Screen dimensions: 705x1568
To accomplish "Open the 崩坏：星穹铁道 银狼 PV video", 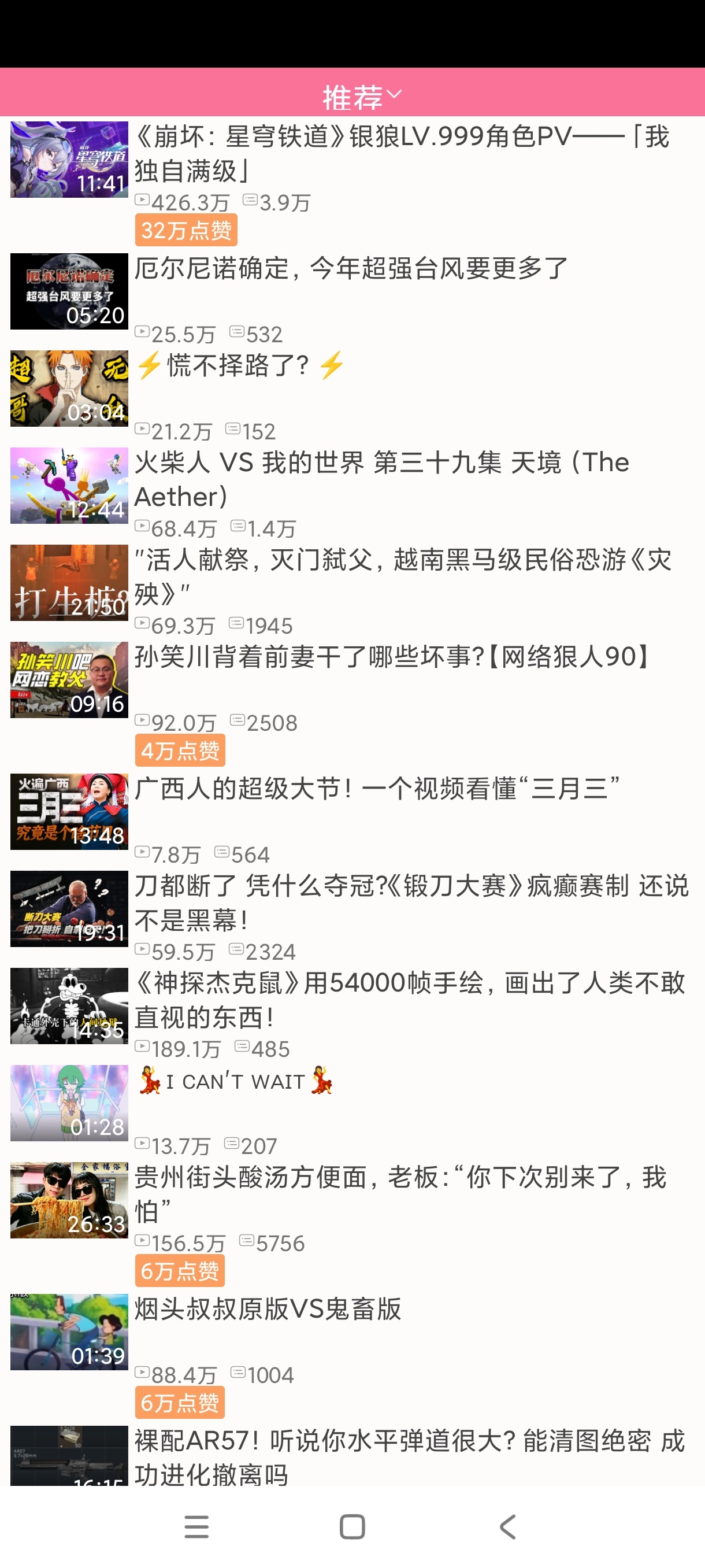I will coord(352,183).
